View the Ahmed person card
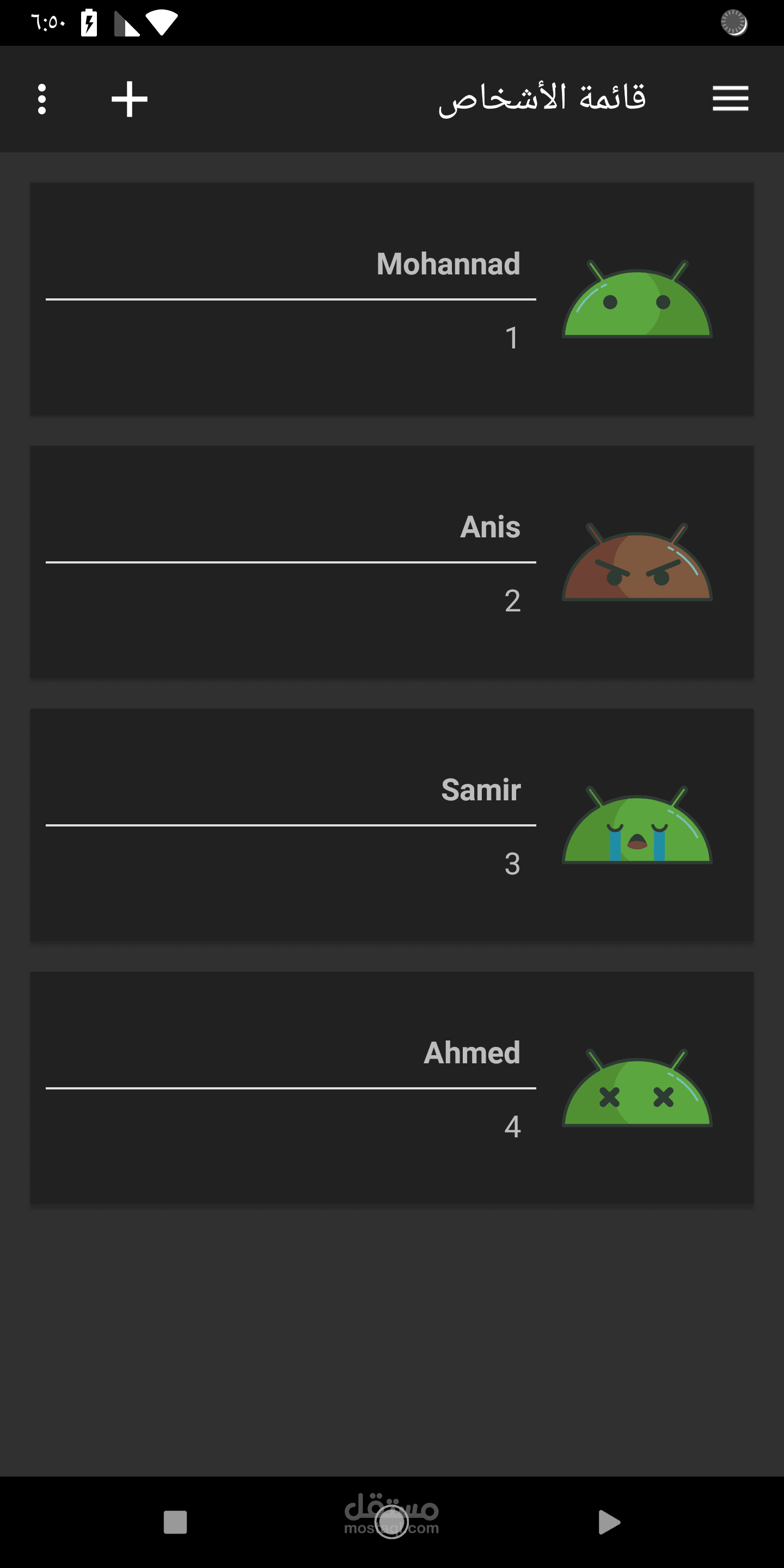 pos(392,1088)
